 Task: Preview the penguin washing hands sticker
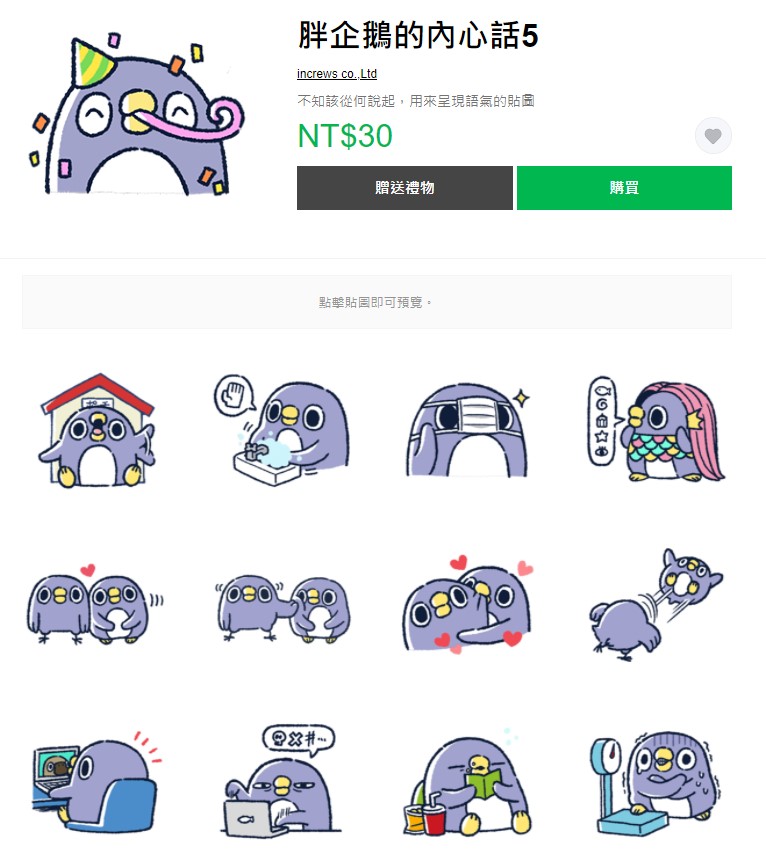click(x=284, y=430)
